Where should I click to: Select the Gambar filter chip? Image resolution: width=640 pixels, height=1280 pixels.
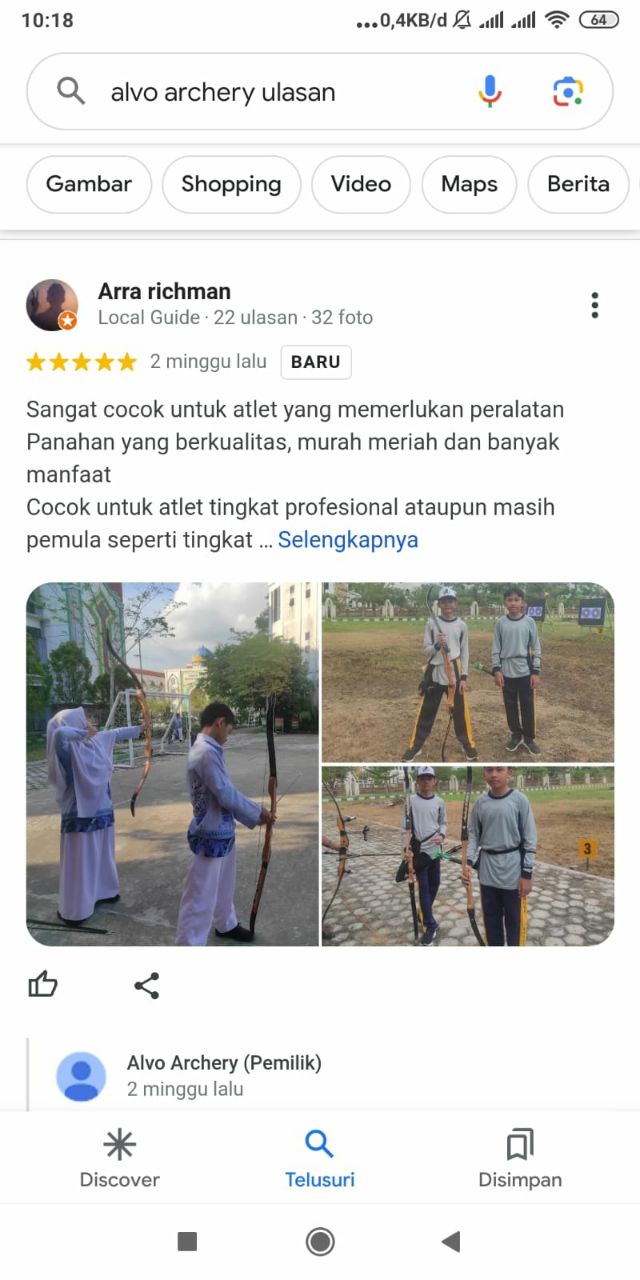coord(89,184)
